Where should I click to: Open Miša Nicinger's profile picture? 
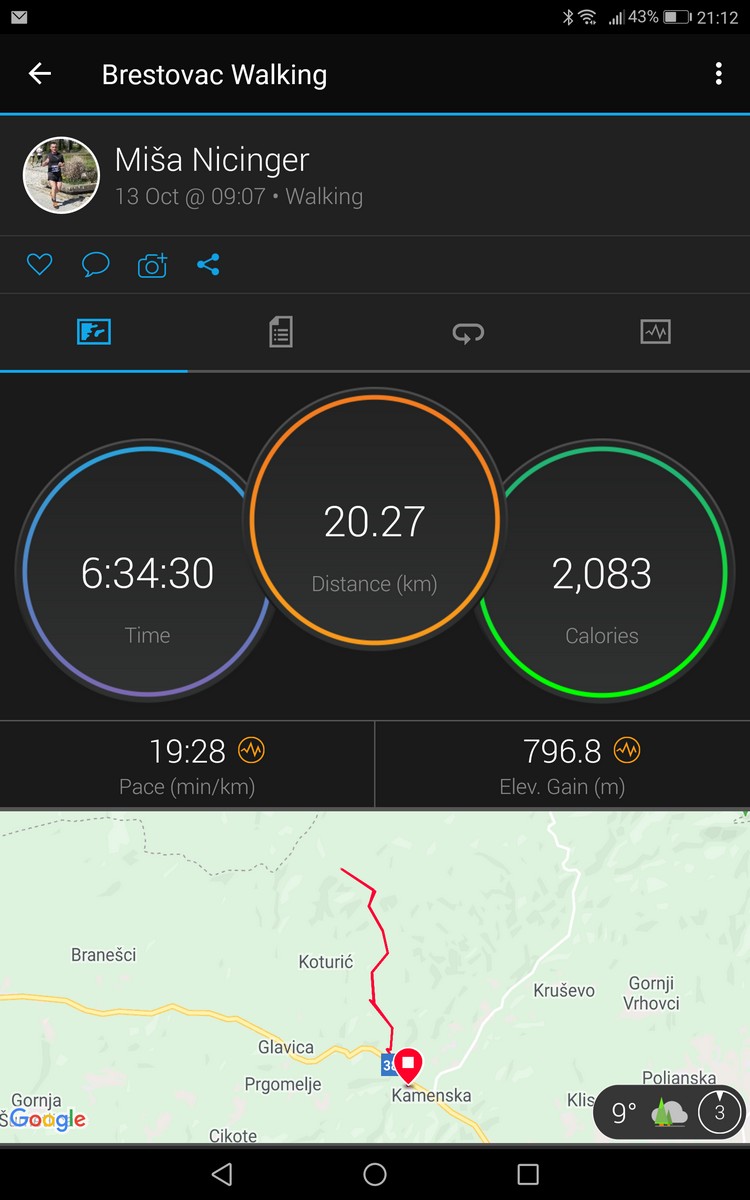click(x=61, y=175)
